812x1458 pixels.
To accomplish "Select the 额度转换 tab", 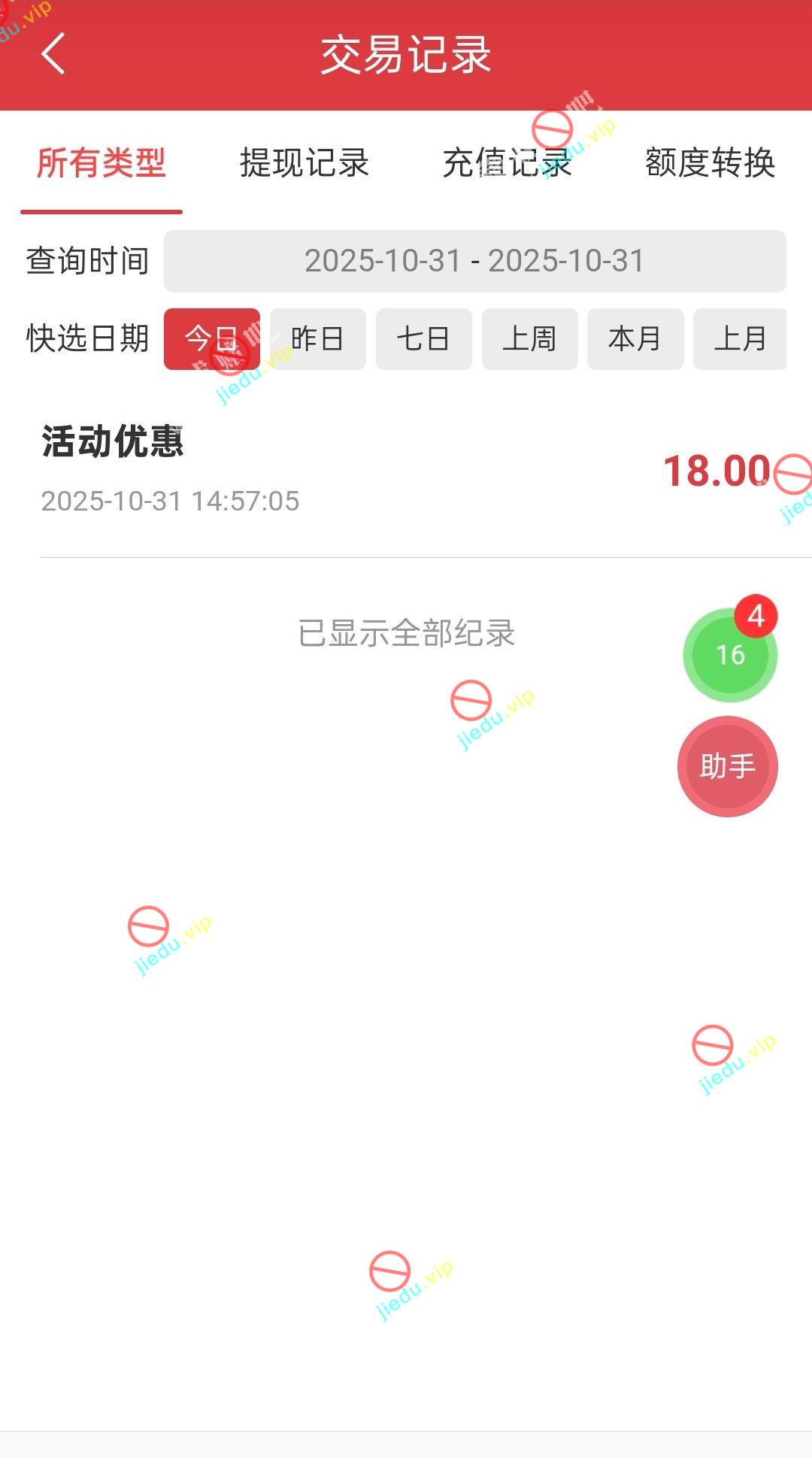I will [710, 163].
